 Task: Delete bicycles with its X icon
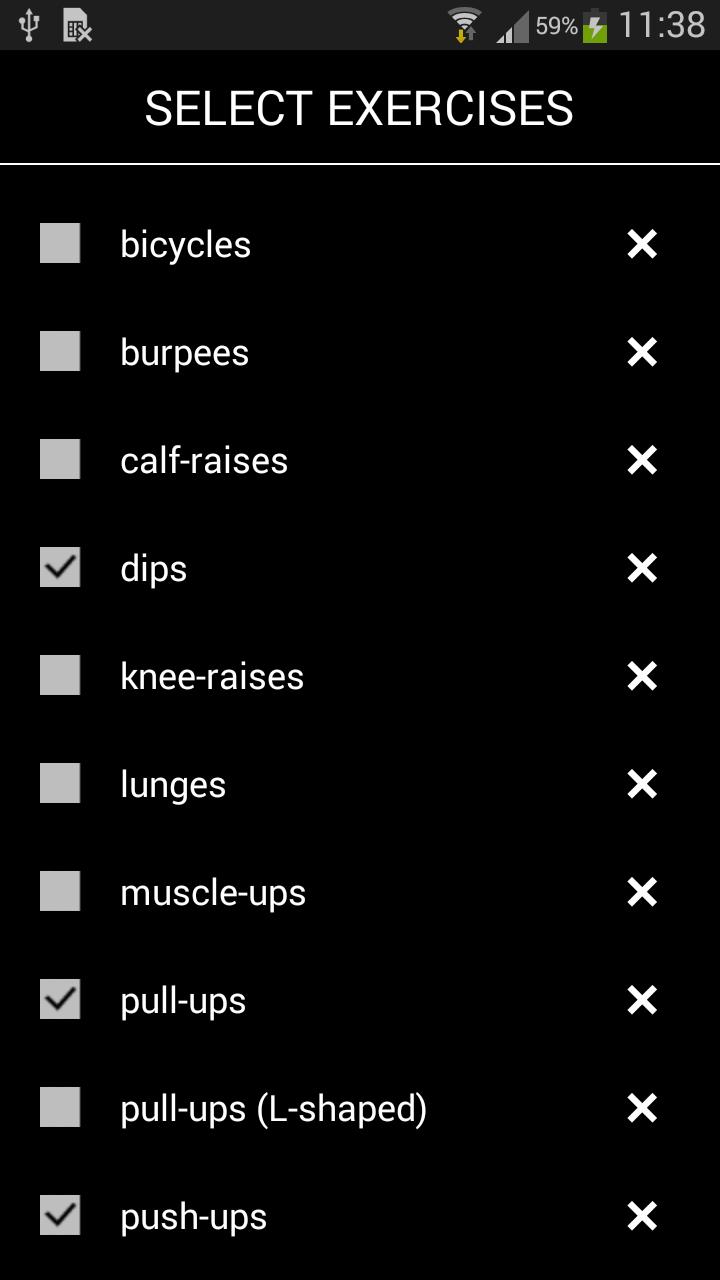click(642, 244)
